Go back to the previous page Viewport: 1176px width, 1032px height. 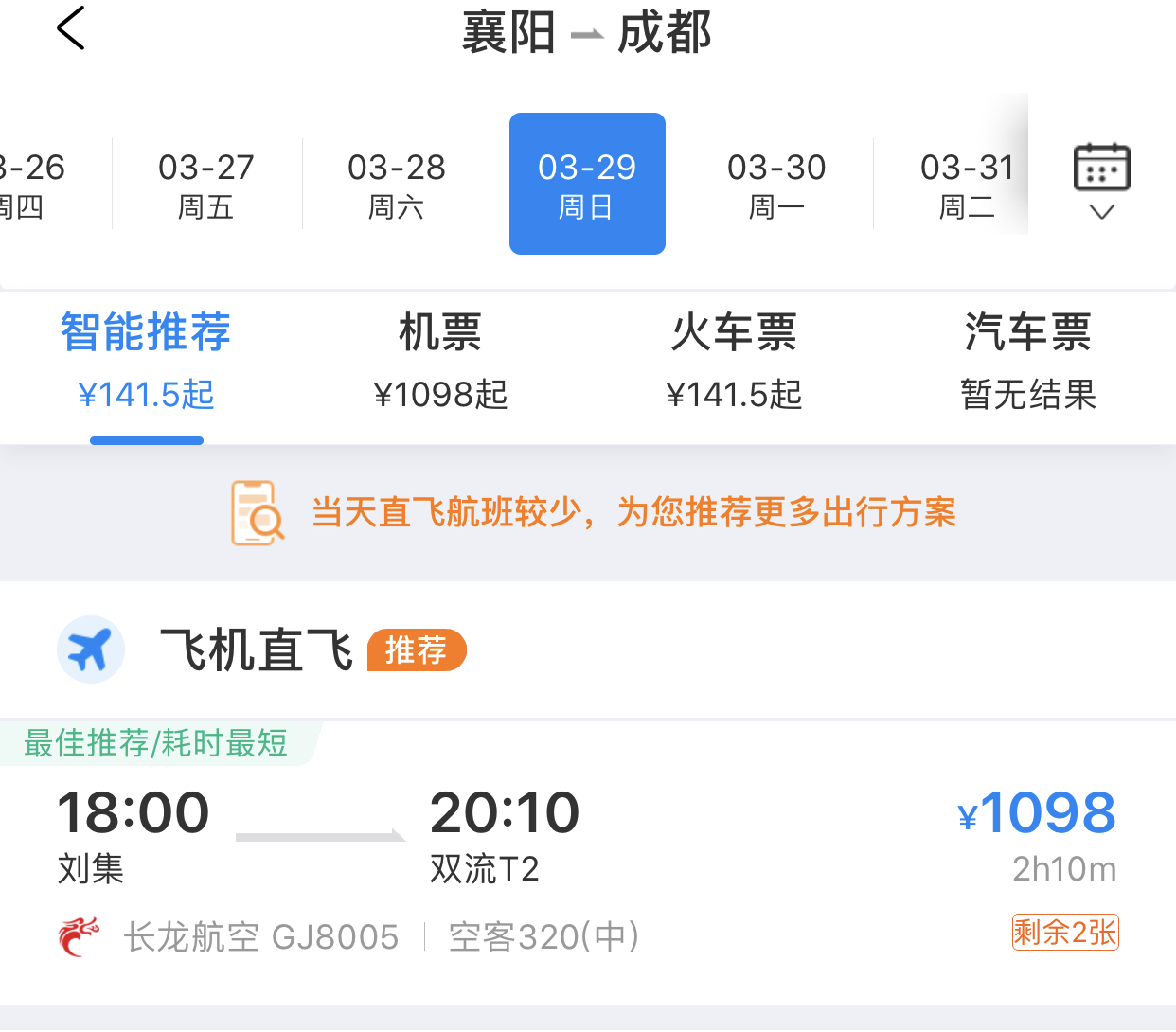(71, 28)
